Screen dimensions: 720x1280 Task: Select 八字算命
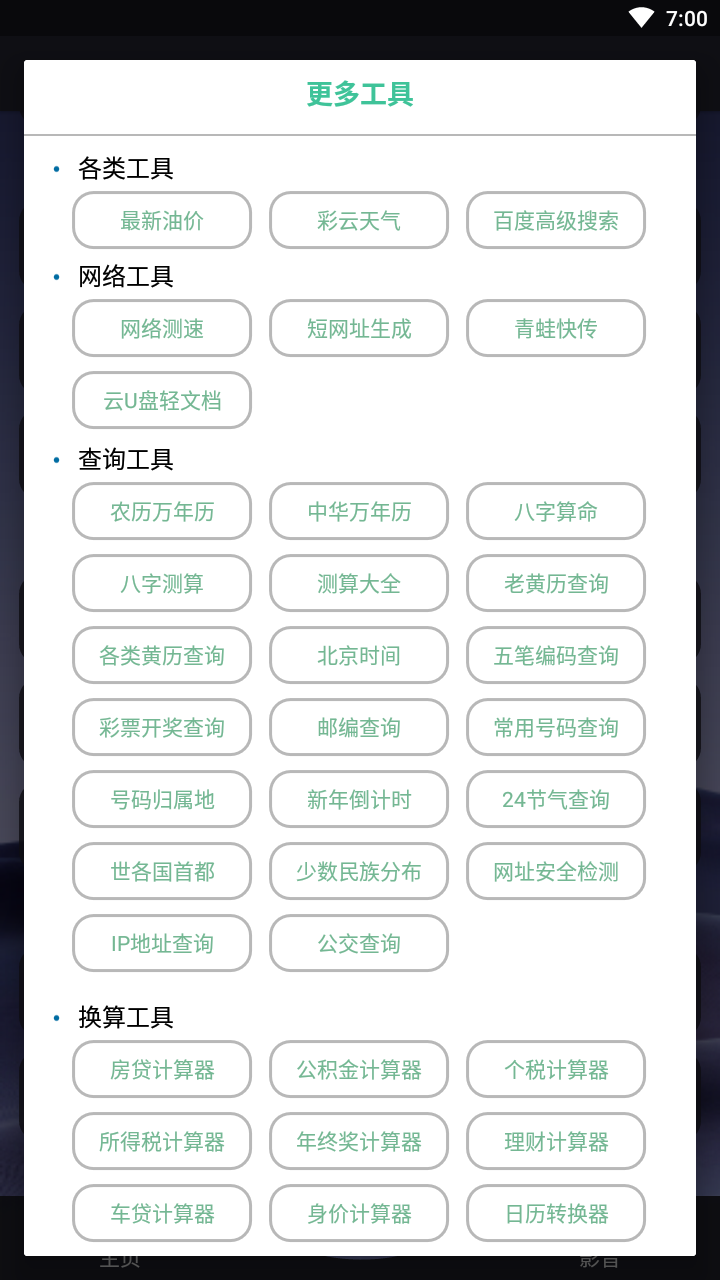click(x=556, y=511)
